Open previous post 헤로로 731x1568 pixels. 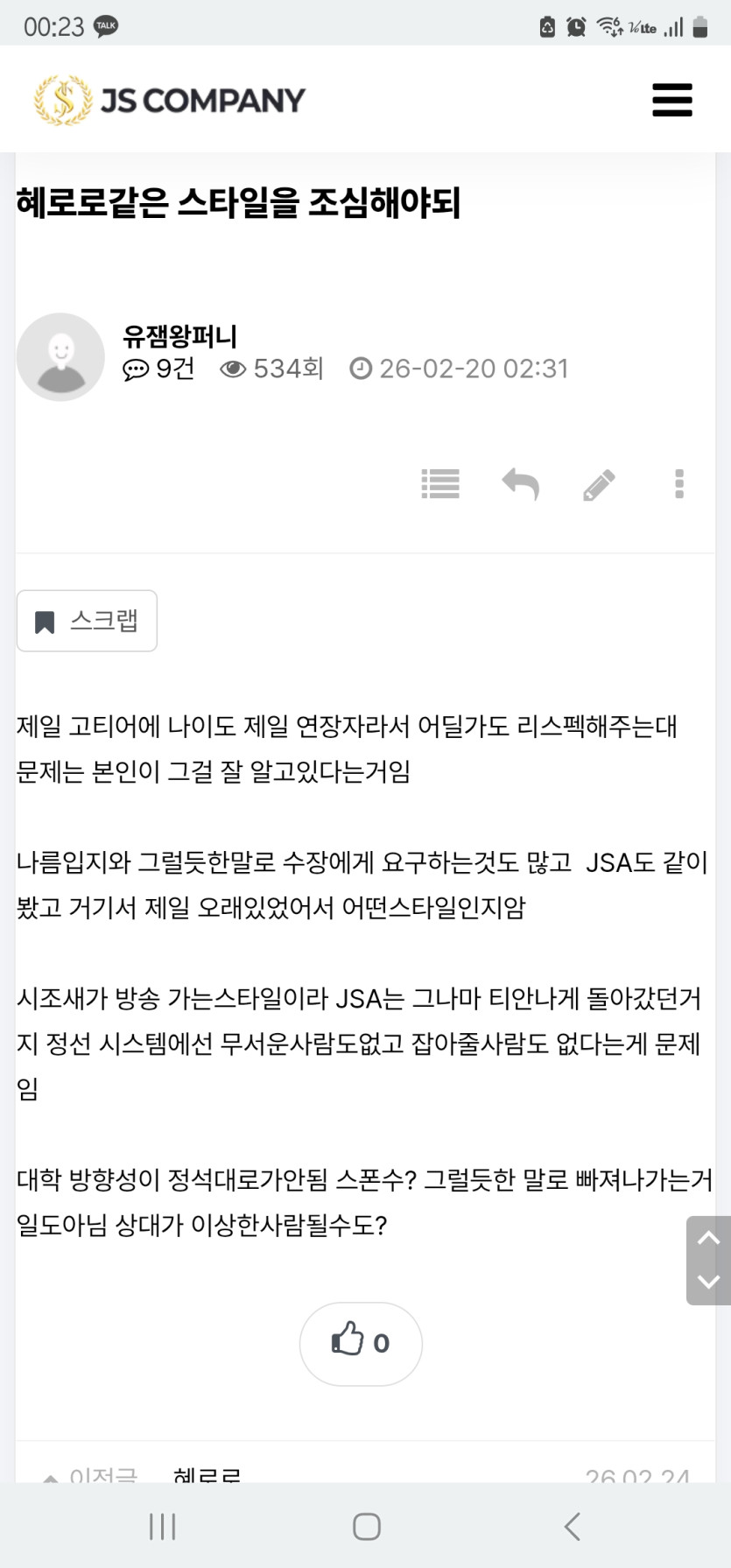pos(208,1473)
